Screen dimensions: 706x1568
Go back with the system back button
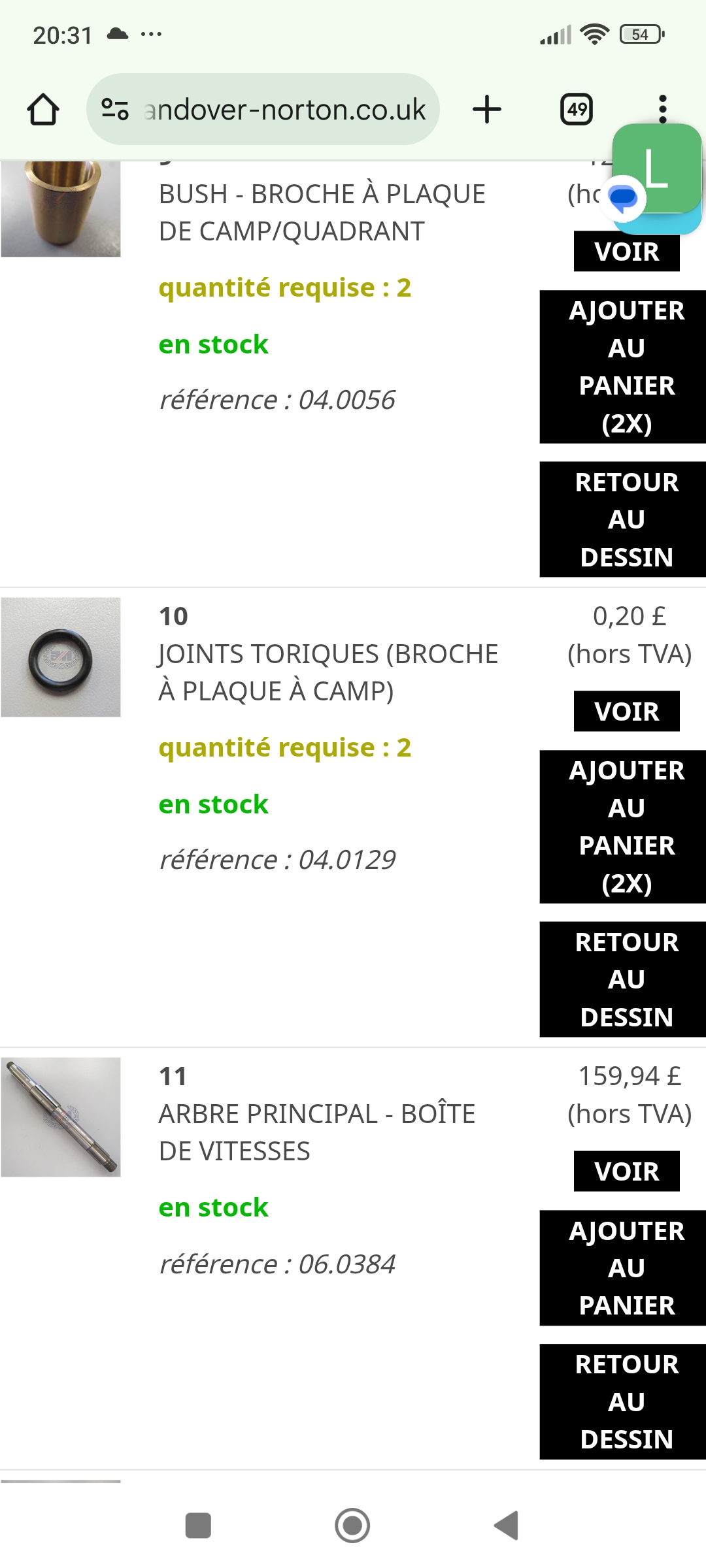pos(506,1526)
